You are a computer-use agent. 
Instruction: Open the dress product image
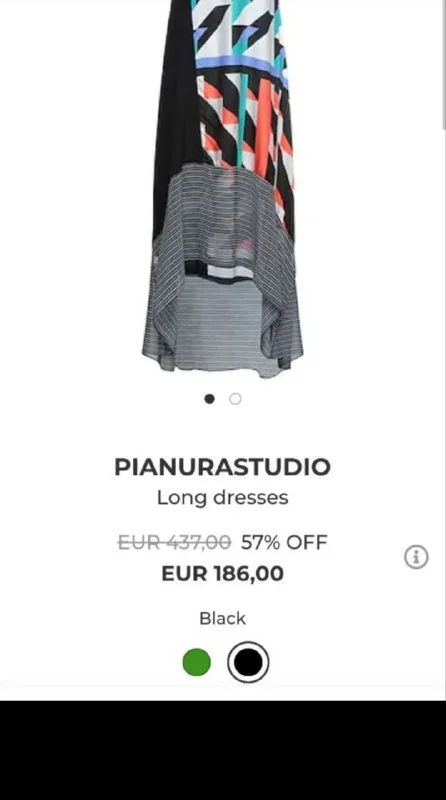pos(223,189)
